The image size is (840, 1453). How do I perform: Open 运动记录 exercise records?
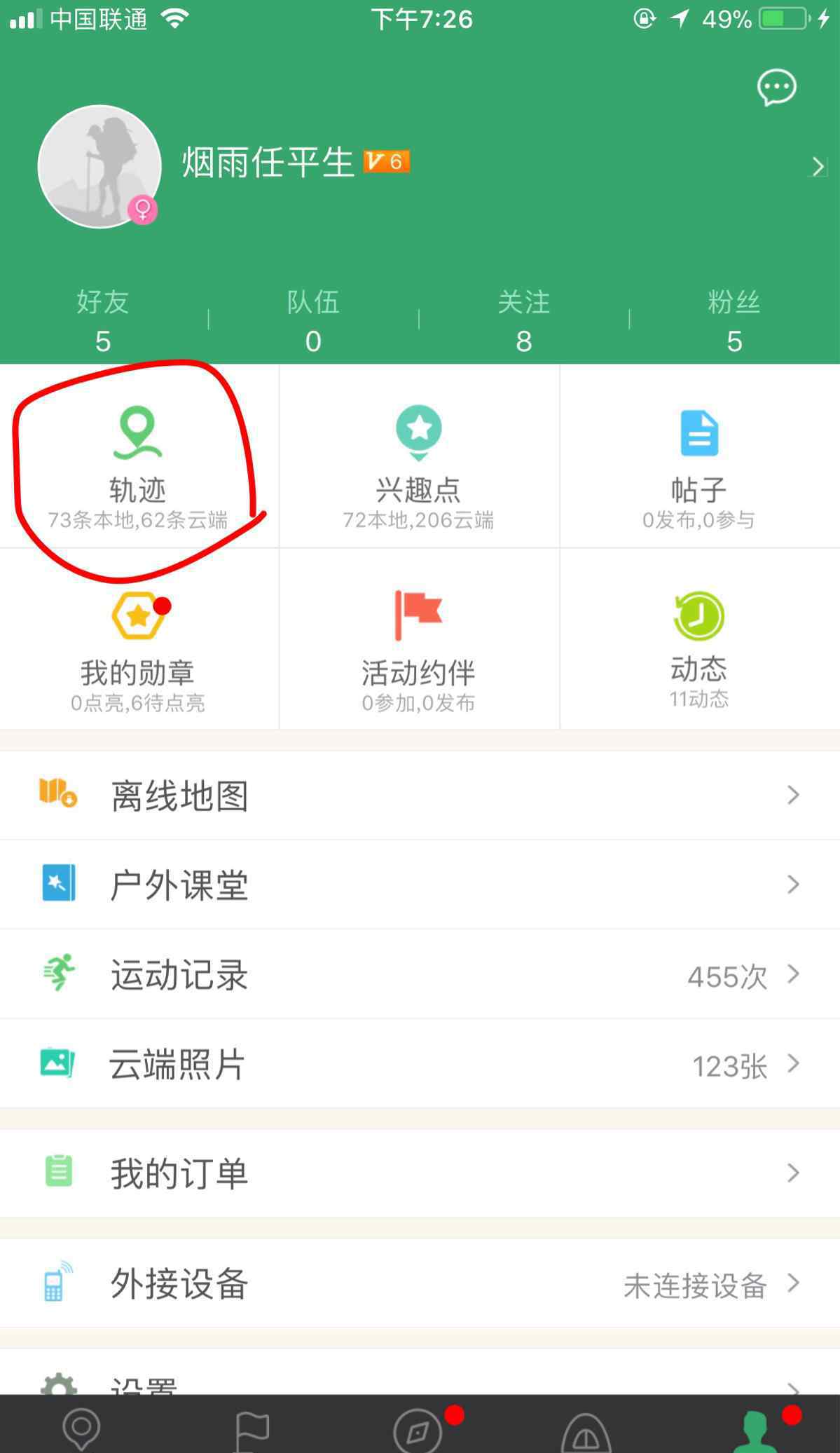(420, 974)
